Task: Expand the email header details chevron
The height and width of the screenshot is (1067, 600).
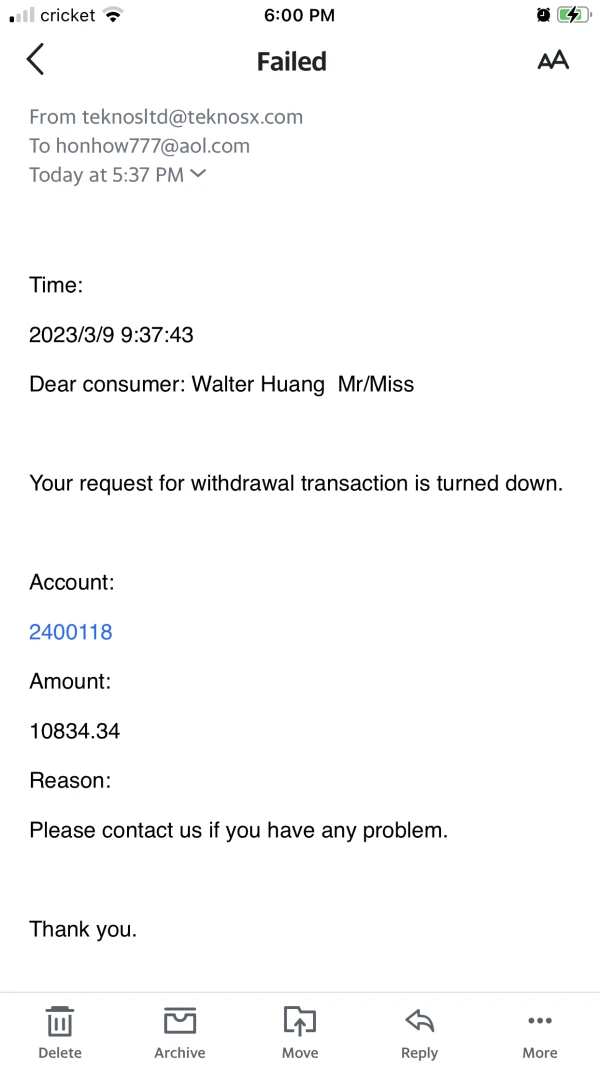Action: [198, 174]
